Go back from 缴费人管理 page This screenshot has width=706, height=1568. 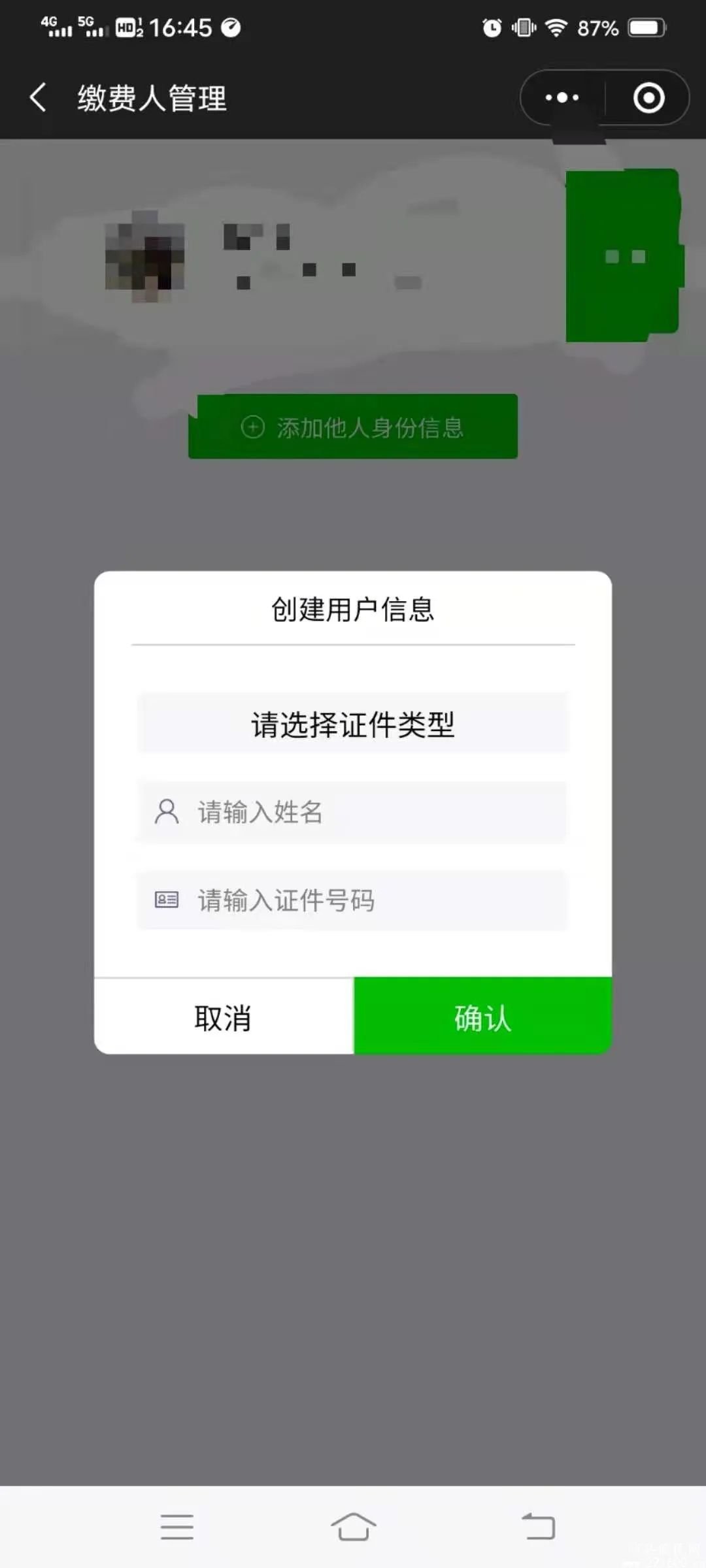(38, 98)
